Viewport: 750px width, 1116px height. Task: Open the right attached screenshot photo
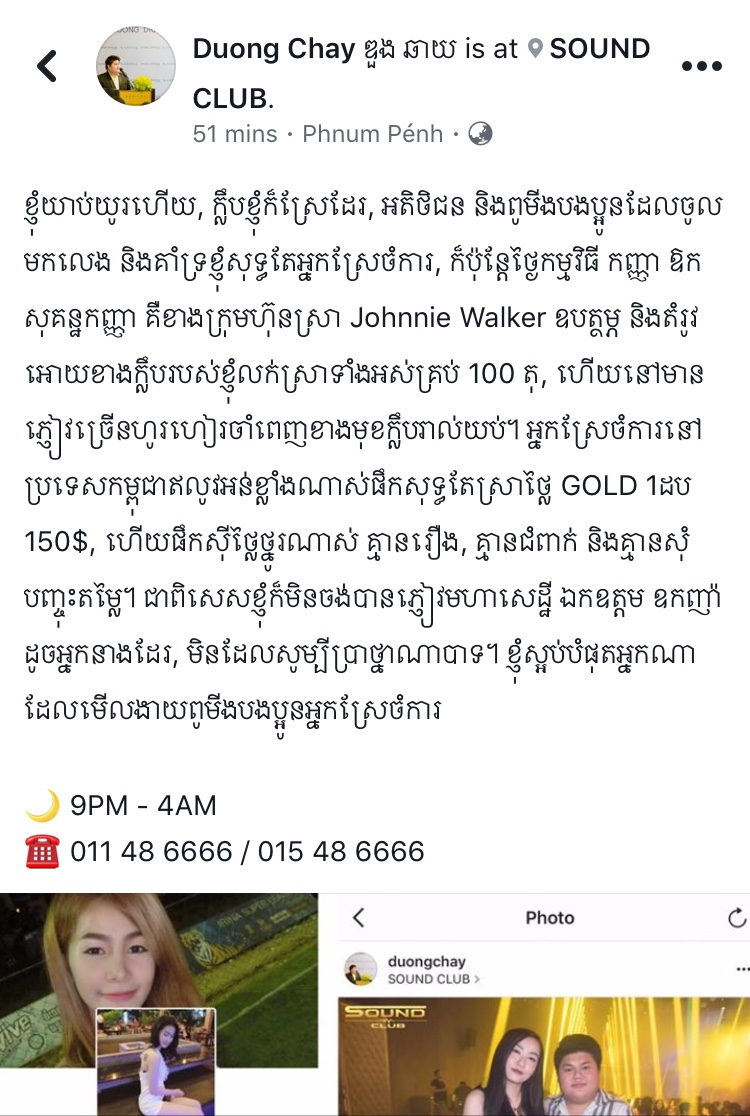click(x=541, y=1004)
